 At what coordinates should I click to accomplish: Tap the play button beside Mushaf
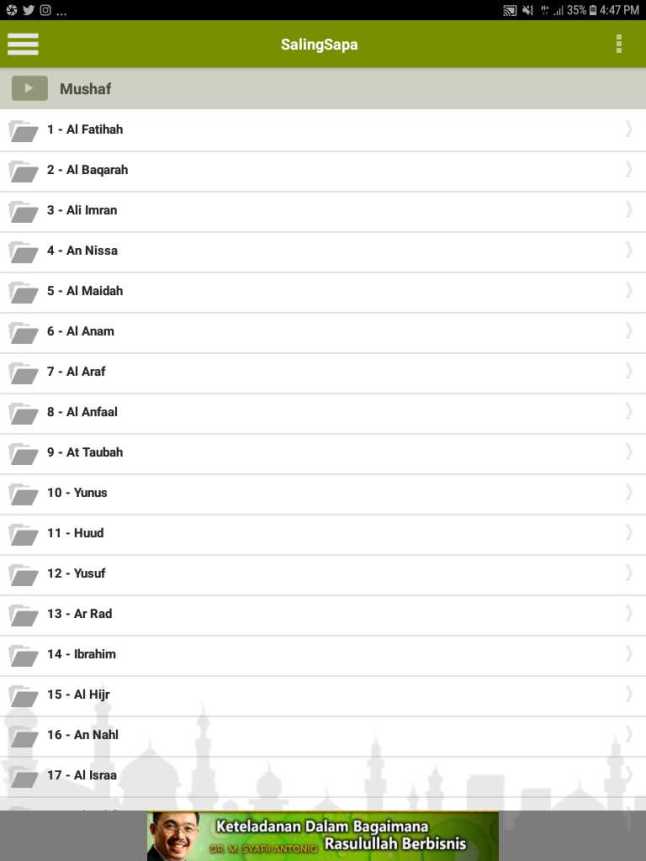[x=29, y=89]
